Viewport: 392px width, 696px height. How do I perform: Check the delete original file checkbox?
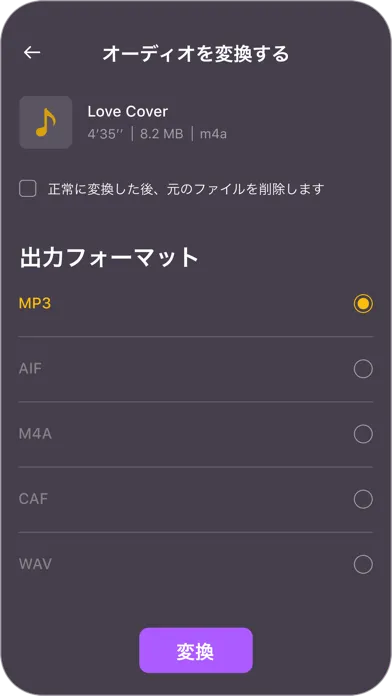28,189
